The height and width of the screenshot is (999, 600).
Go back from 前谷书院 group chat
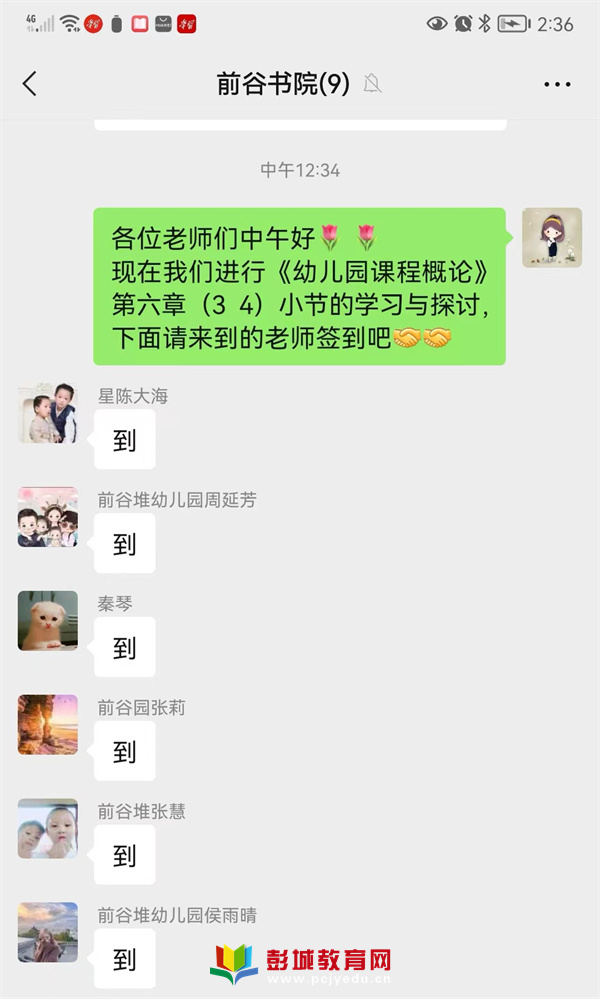point(30,84)
